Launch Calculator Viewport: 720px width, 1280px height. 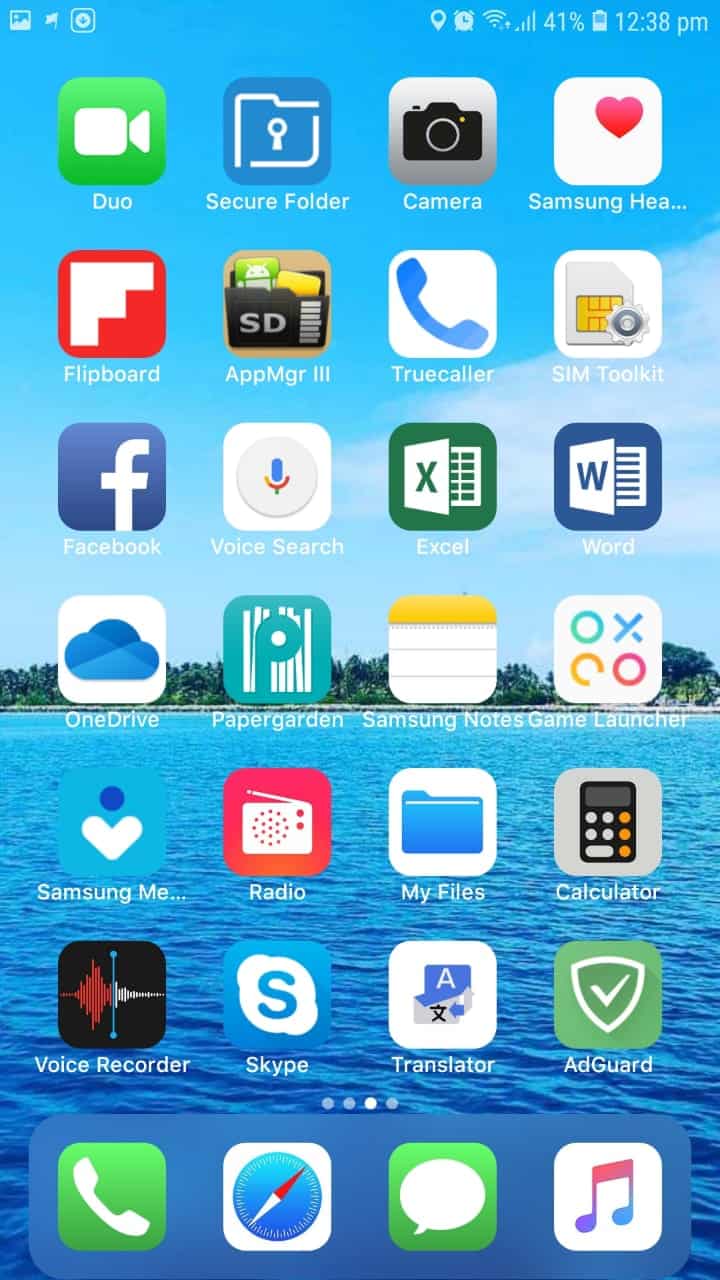click(608, 822)
